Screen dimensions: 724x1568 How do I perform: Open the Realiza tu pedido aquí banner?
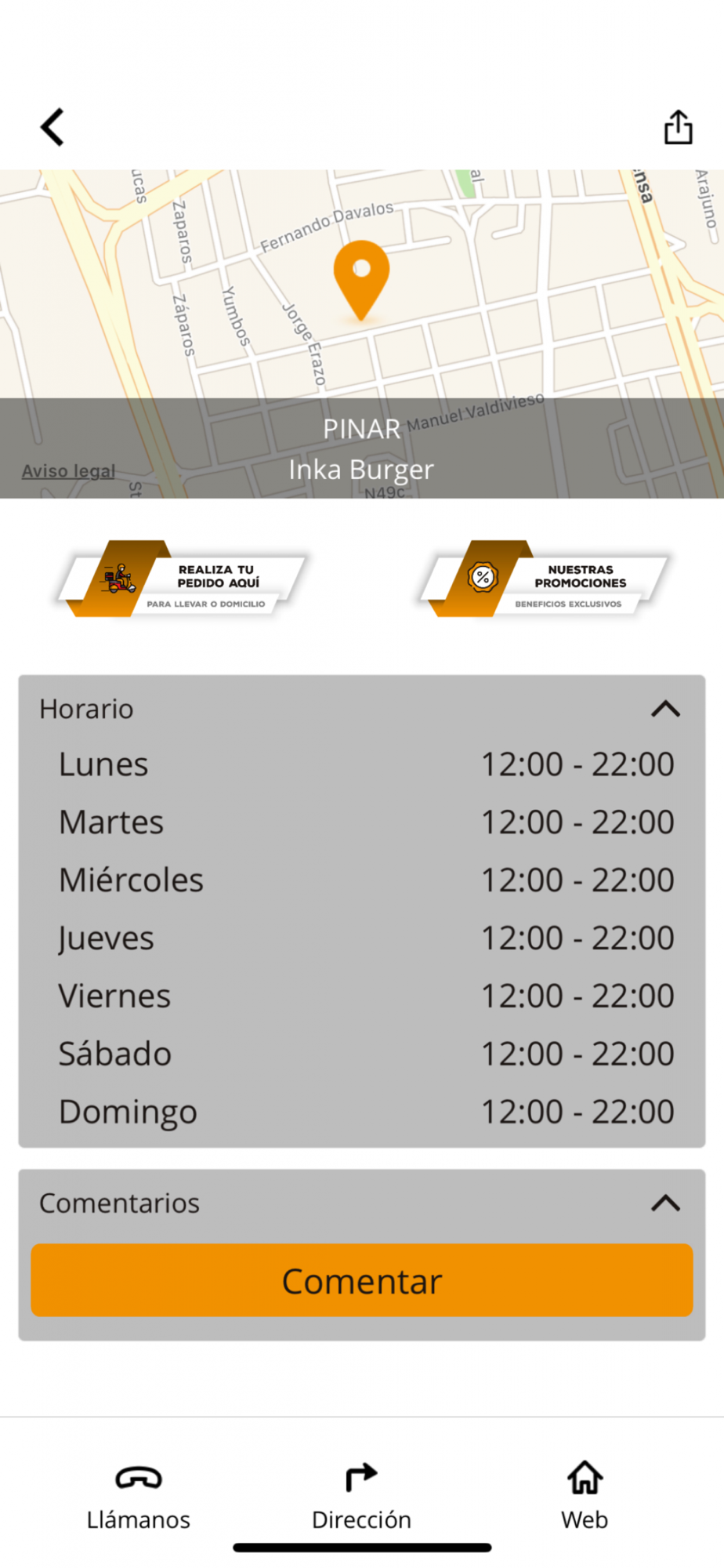[x=182, y=579]
